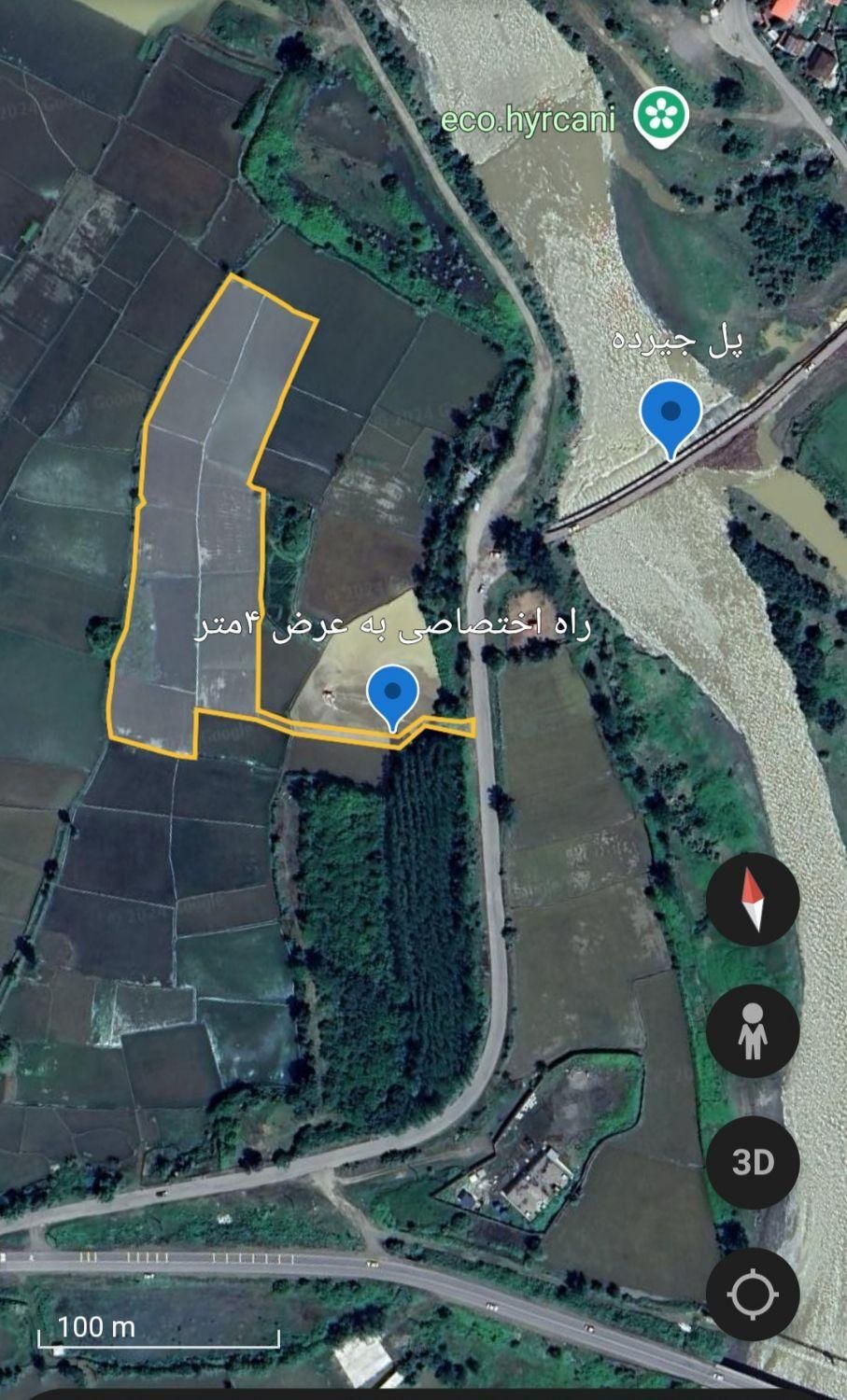
Task: Center the map on my location
Action: pyautogui.click(x=753, y=1295)
